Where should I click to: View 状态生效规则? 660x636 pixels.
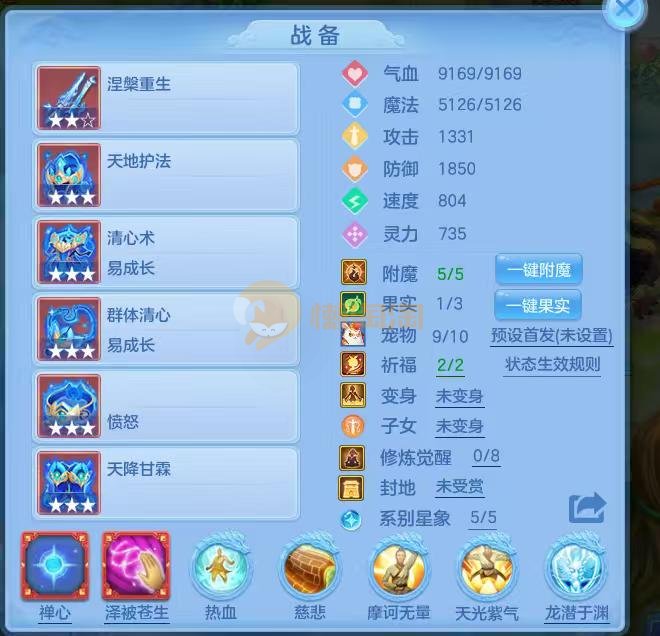pyautogui.click(x=553, y=365)
